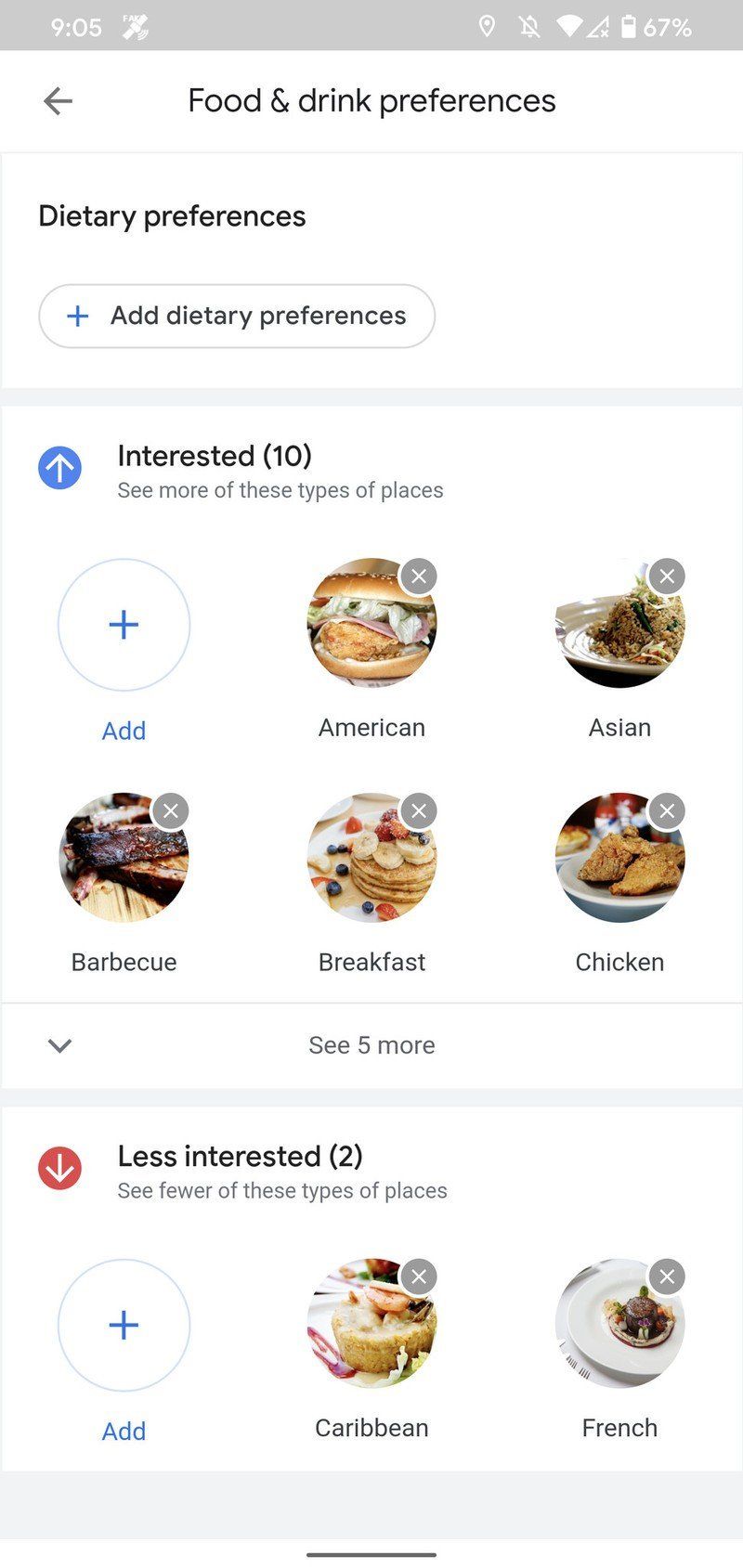Image resolution: width=743 pixels, height=1568 pixels.
Task: Remove Barbecue from interested places
Action: point(170,810)
